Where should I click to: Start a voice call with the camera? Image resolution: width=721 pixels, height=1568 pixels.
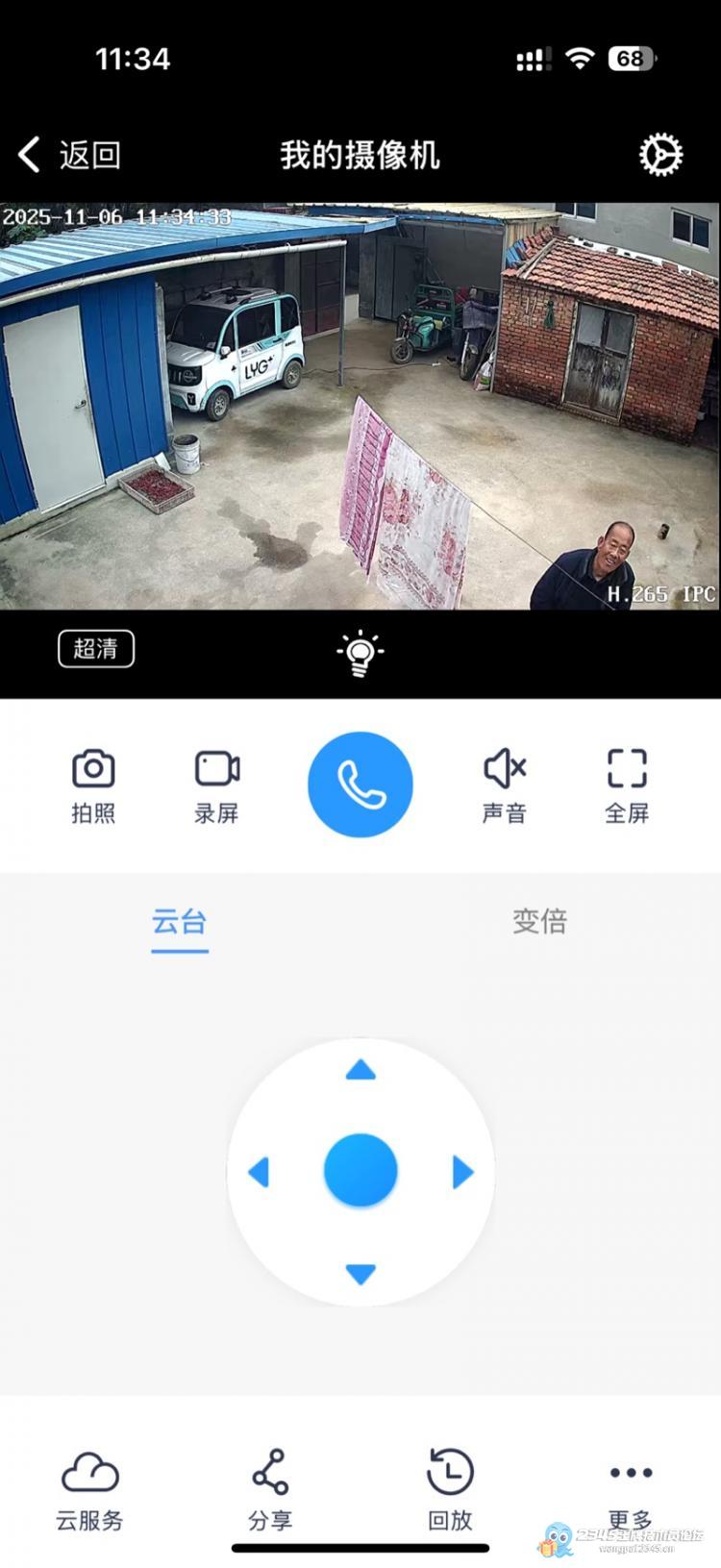tap(360, 784)
